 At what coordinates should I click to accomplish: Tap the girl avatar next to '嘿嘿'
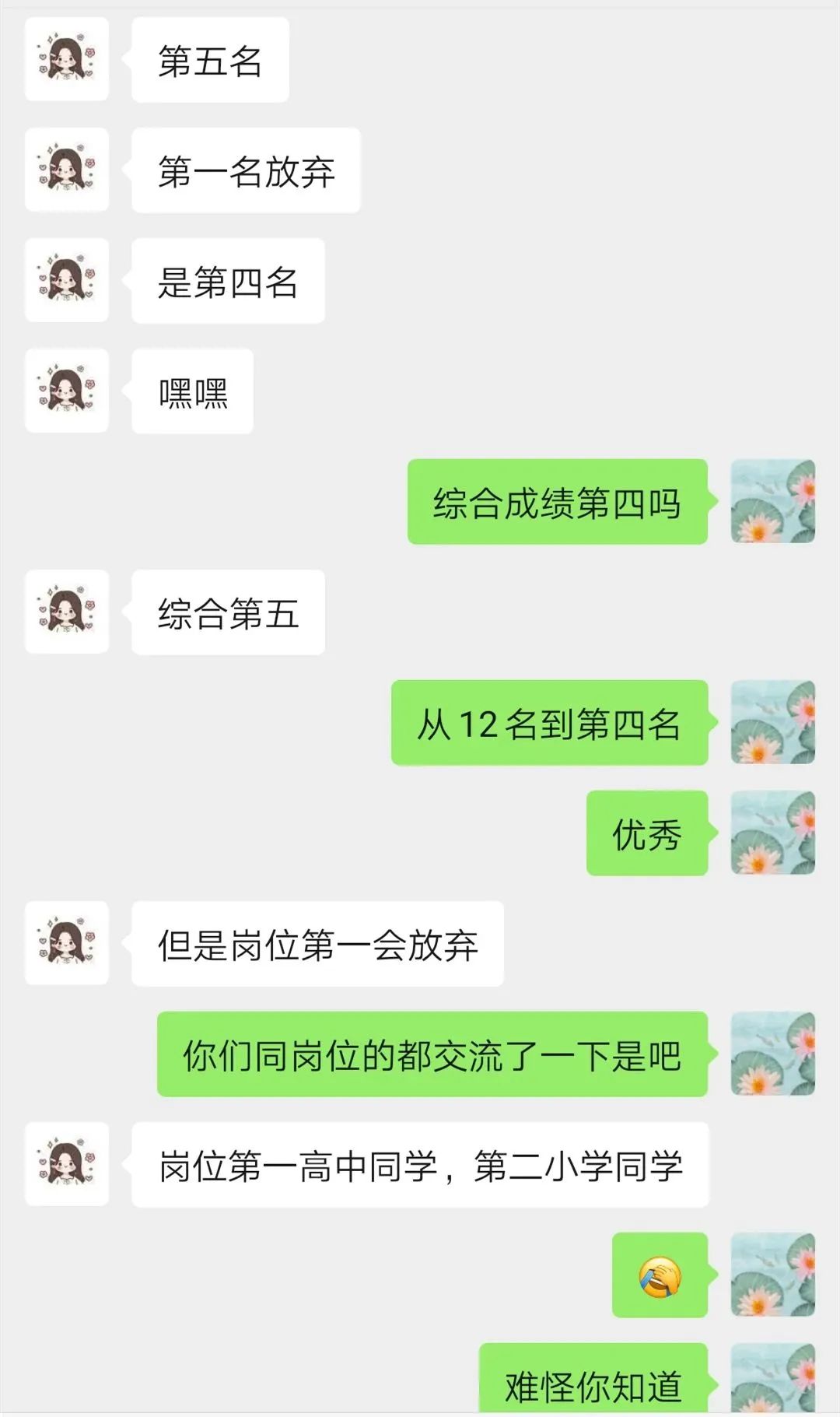(x=67, y=391)
